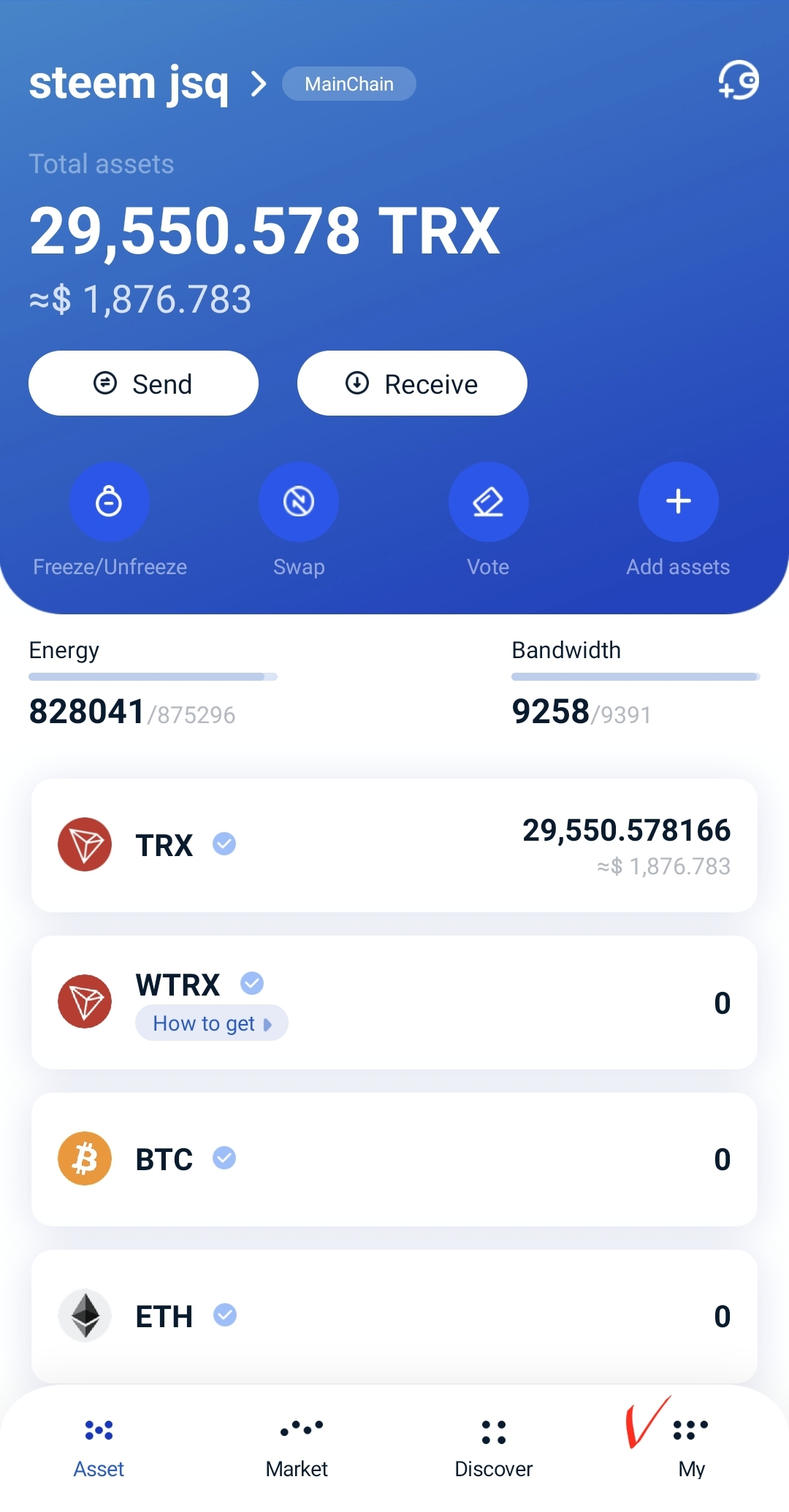Switch to the Asset tab
Image resolution: width=789 pixels, height=1512 pixels.
tap(99, 1448)
